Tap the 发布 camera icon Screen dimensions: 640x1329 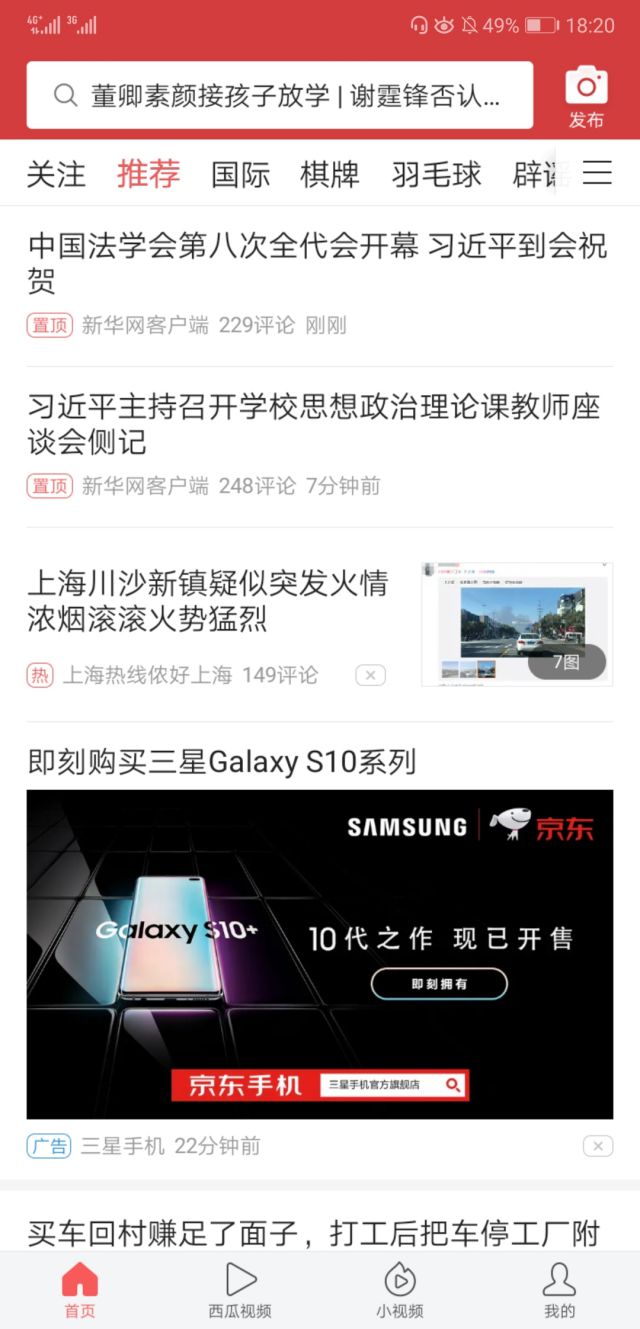click(x=586, y=97)
